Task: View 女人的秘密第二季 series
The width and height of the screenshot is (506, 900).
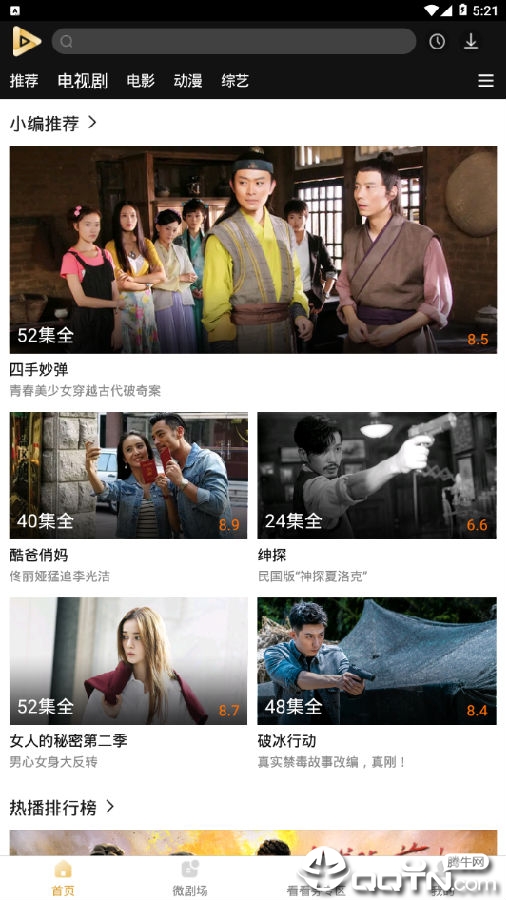Action: (x=129, y=683)
